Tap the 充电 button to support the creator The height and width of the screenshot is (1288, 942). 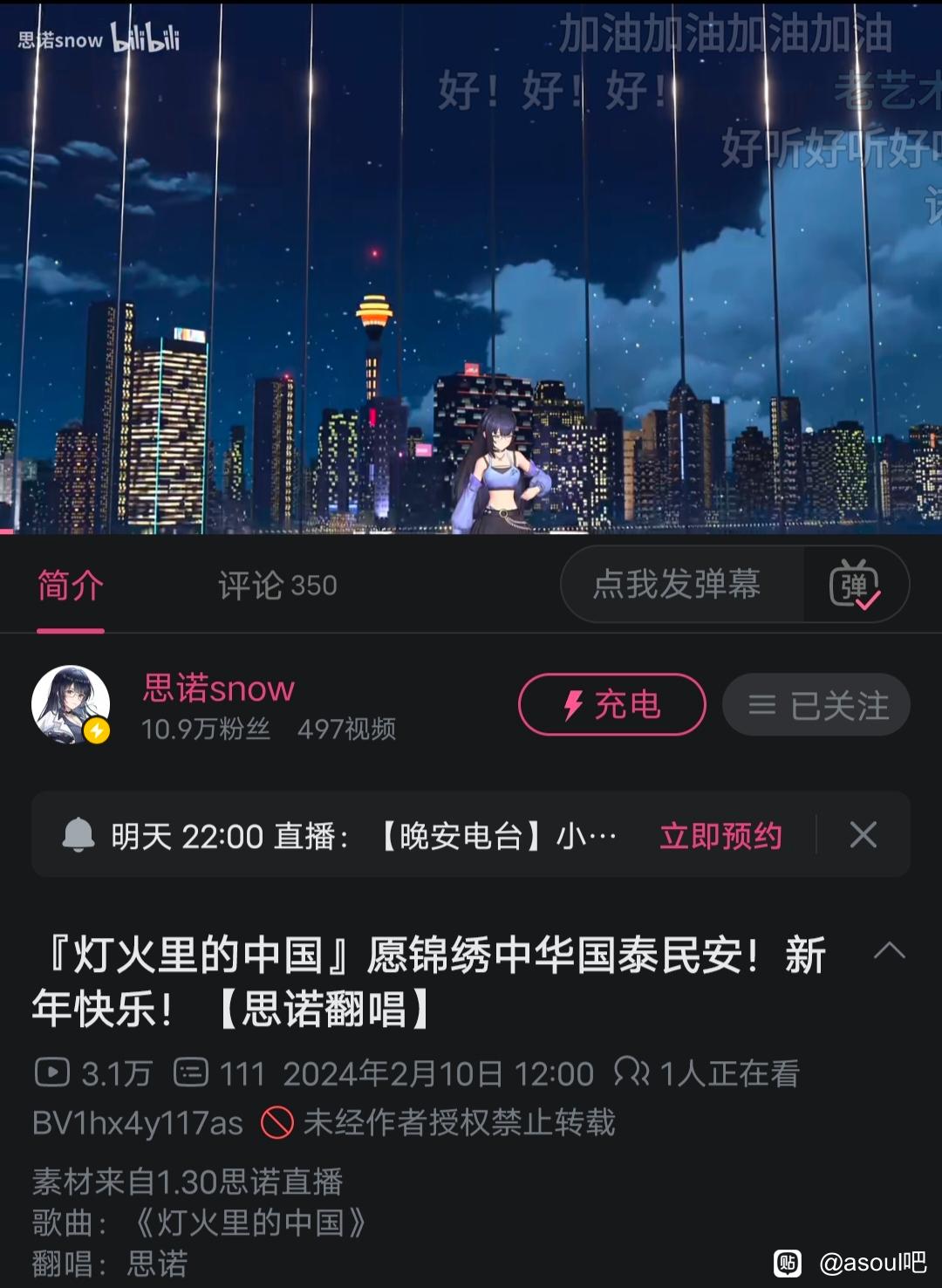pyautogui.click(x=611, y=705)
